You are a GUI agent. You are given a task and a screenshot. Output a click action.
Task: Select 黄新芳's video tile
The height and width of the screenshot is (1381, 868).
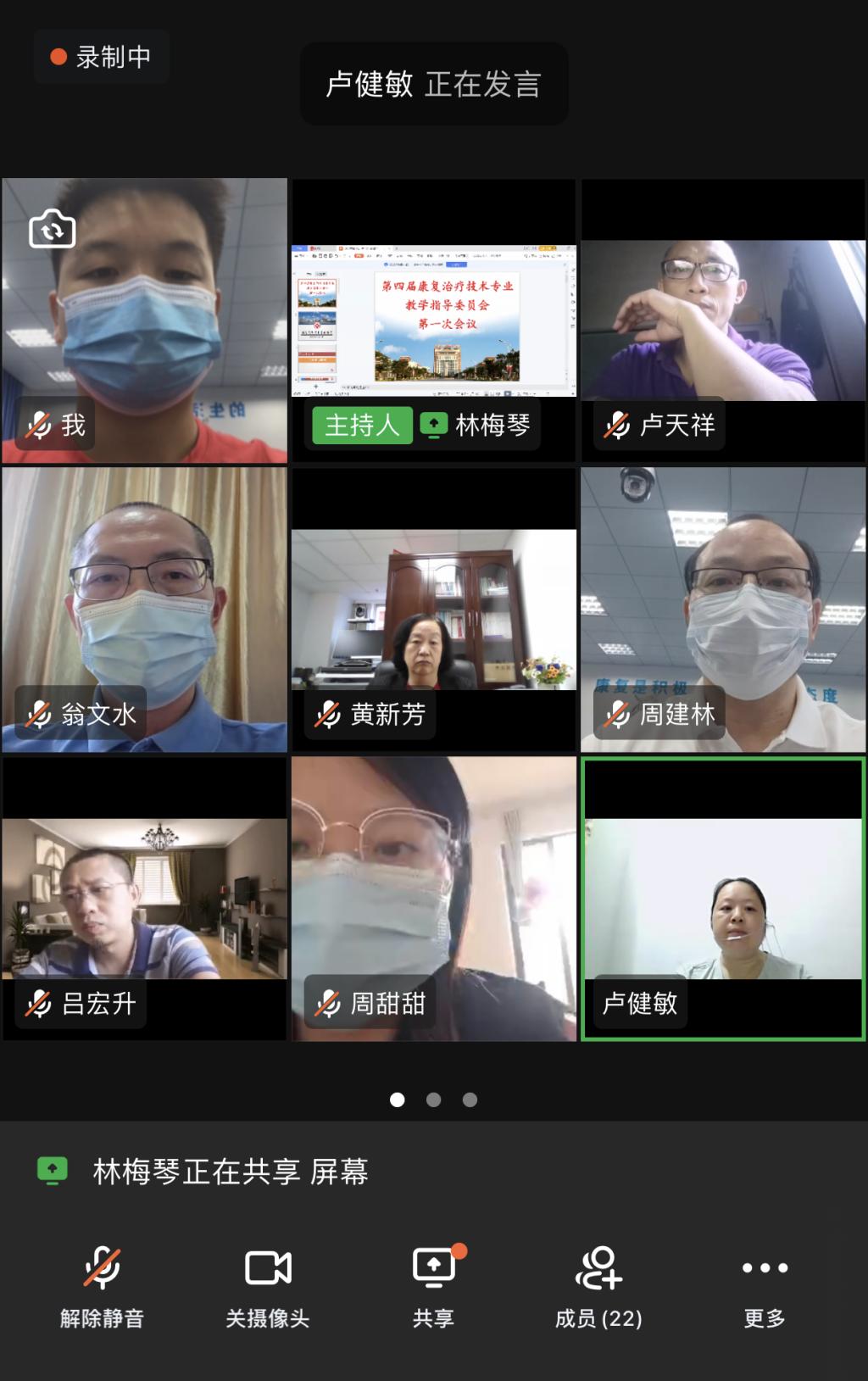point(434,609)
